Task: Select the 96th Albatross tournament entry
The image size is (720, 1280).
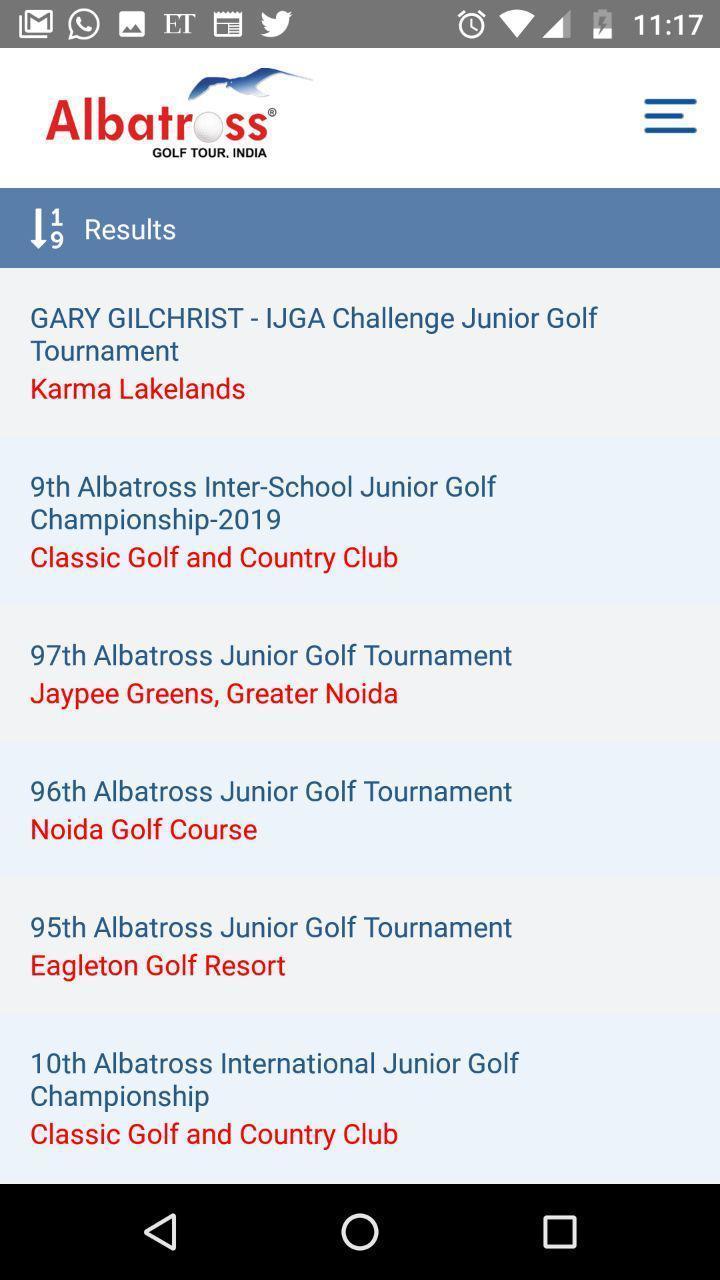Action: [270, 791]
